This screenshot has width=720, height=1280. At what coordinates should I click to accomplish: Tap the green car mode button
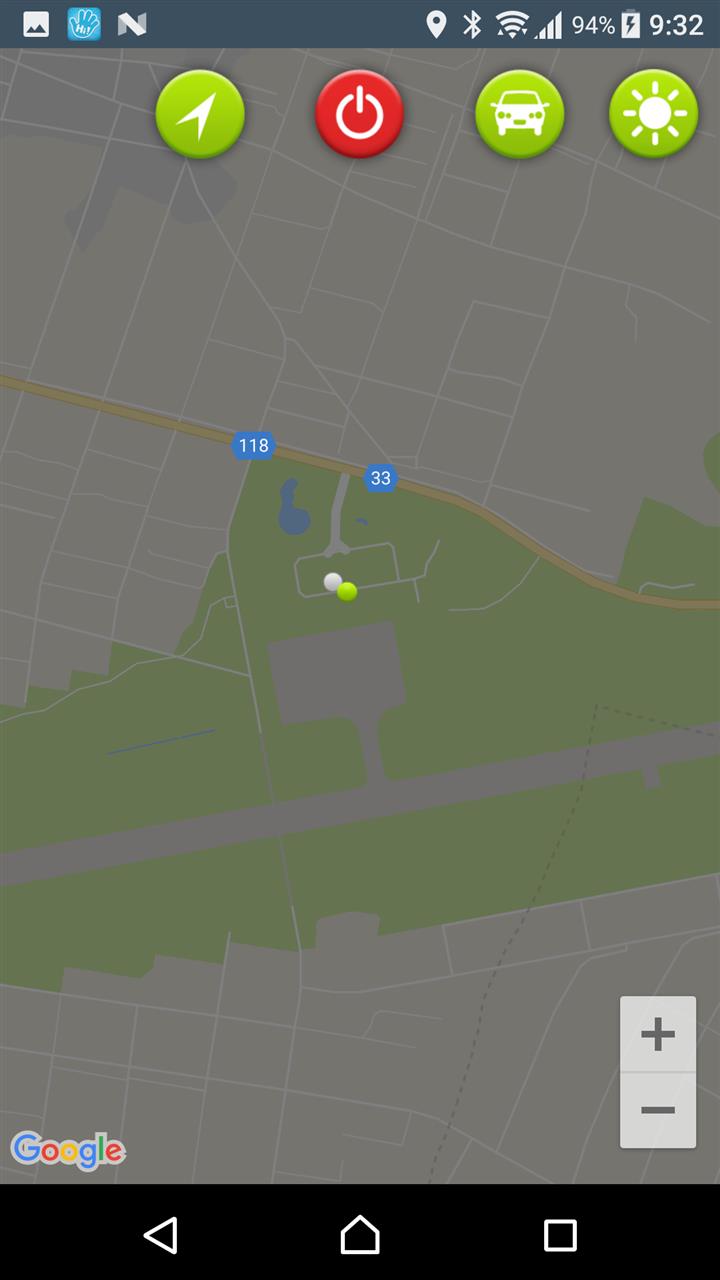519,114
